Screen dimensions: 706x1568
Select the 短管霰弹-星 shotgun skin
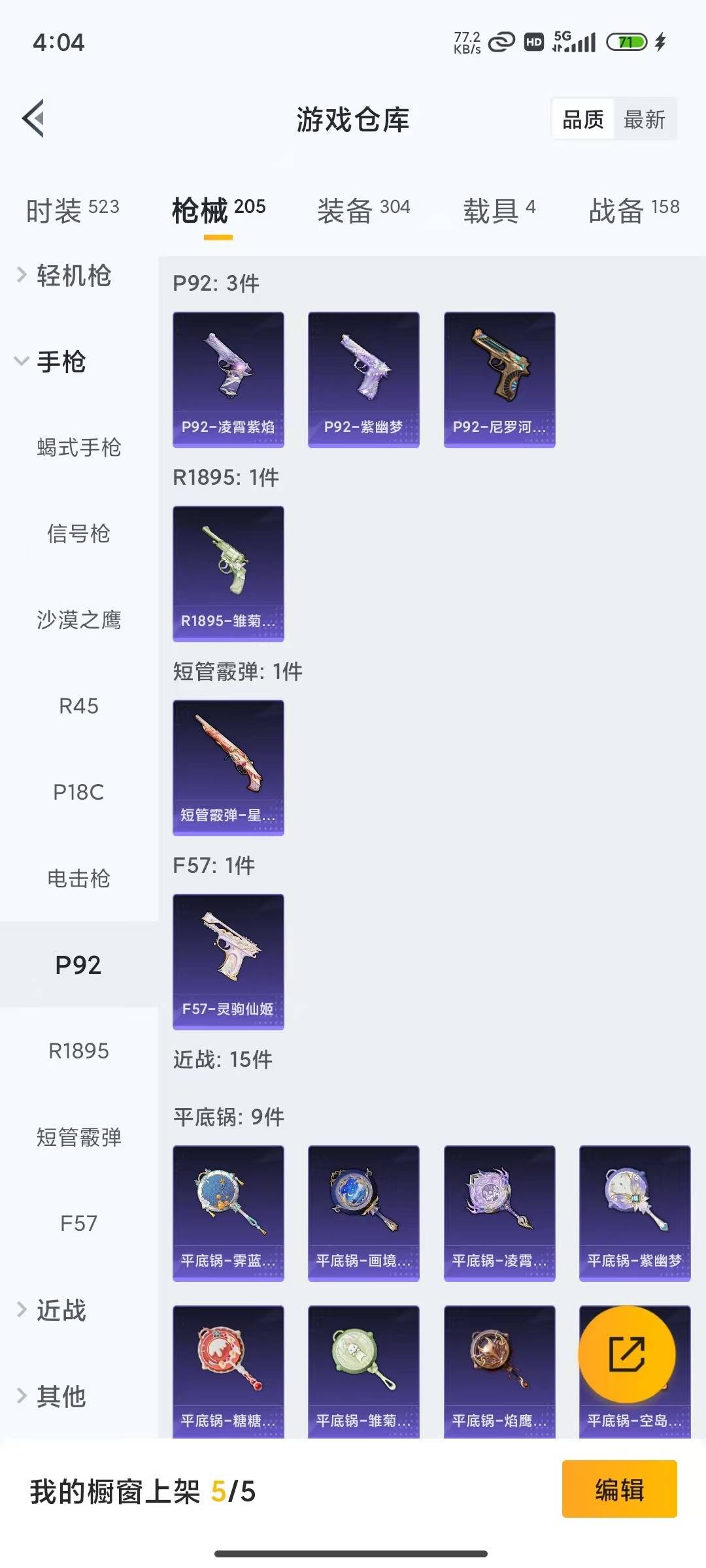228,769
